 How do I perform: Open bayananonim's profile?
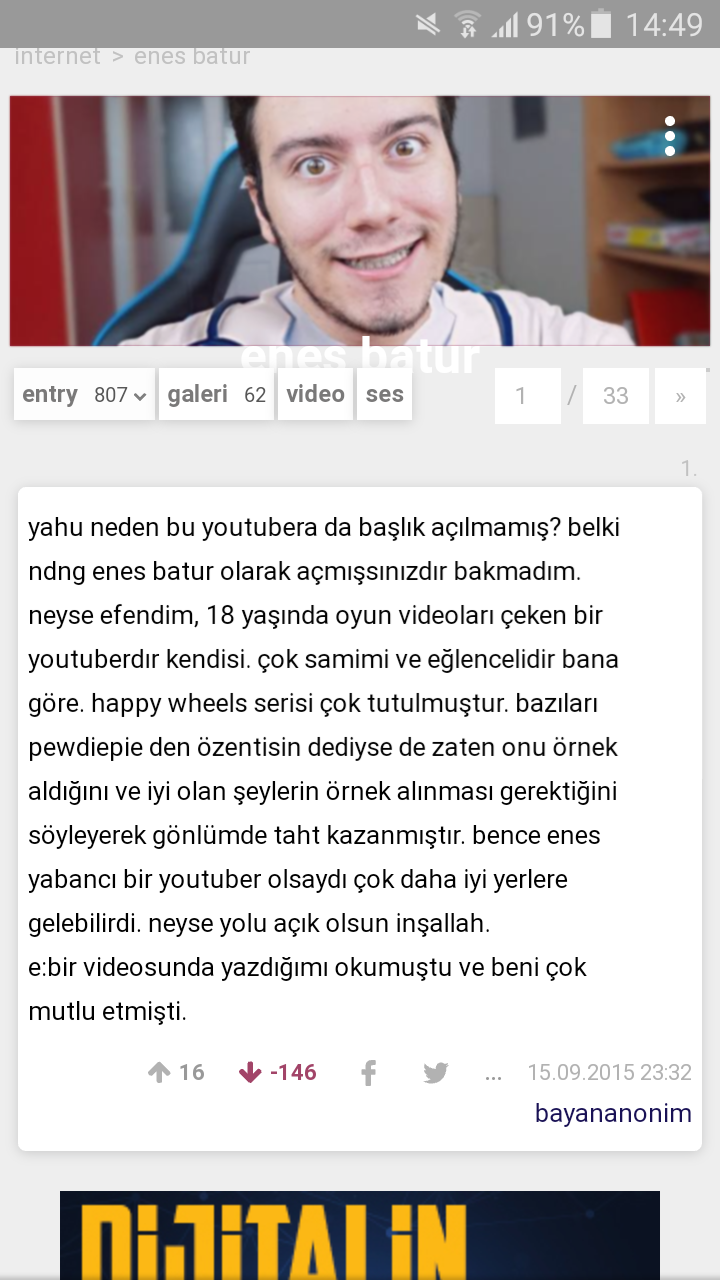tap(612, 1113)
